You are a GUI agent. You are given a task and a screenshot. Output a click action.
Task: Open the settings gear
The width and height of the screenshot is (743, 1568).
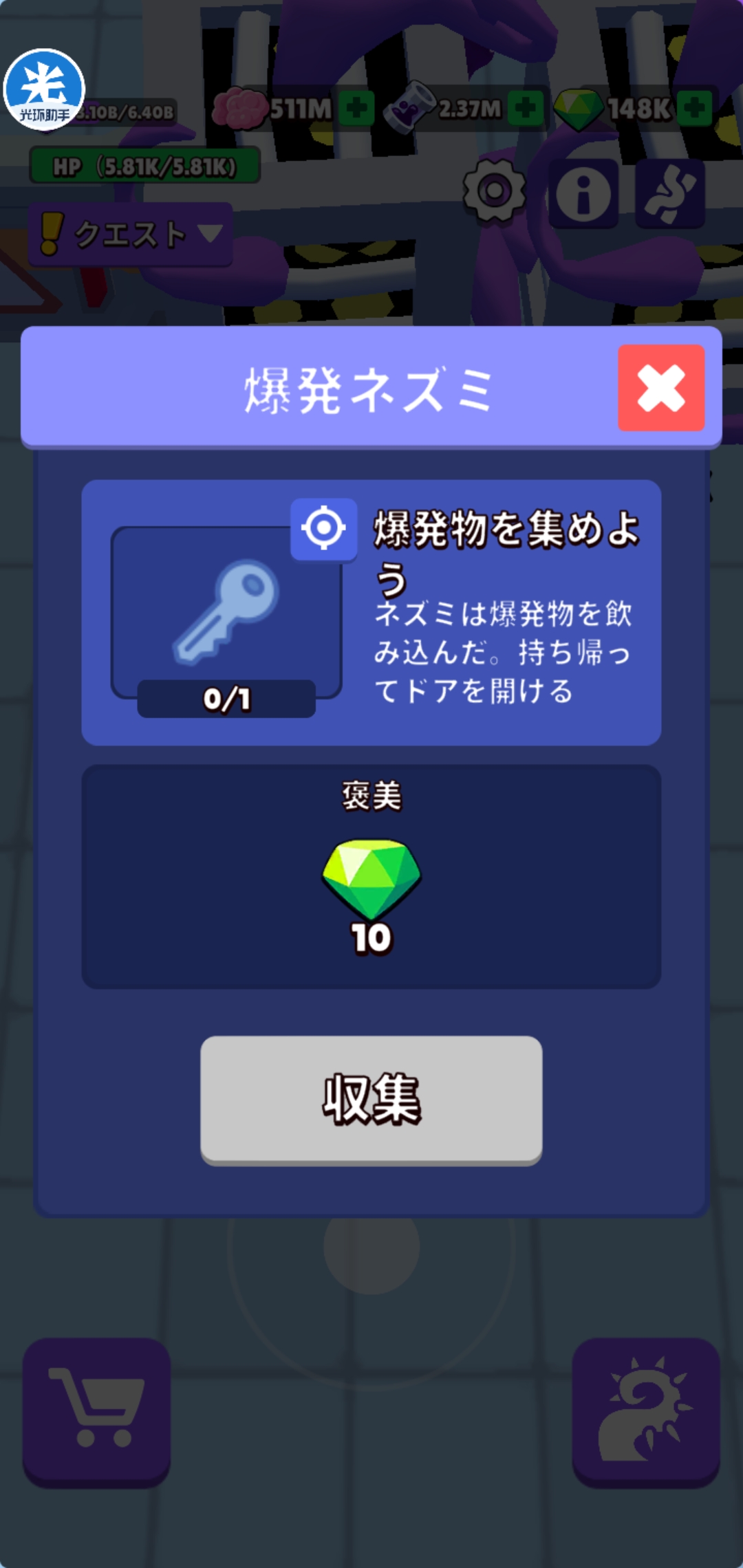(x=494, y=191)
